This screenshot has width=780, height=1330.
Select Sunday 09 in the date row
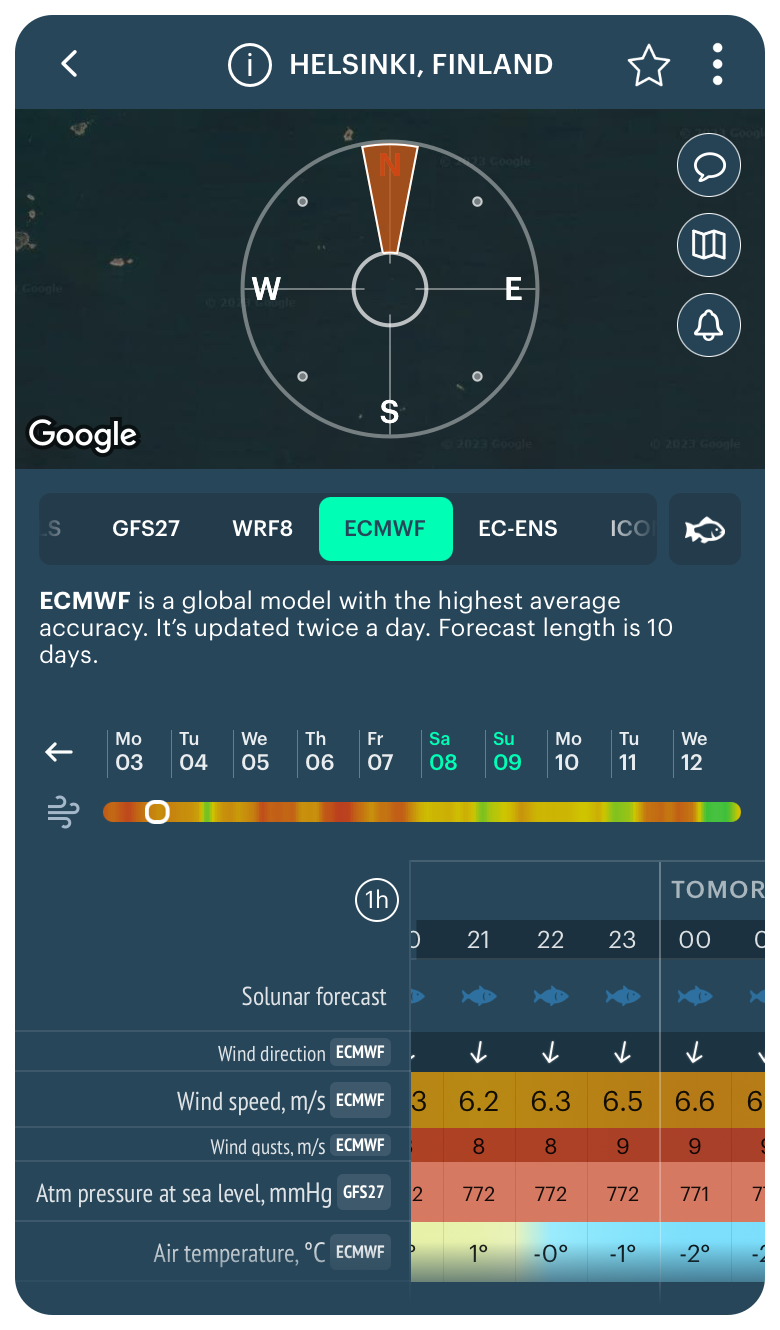pos(506,751)
